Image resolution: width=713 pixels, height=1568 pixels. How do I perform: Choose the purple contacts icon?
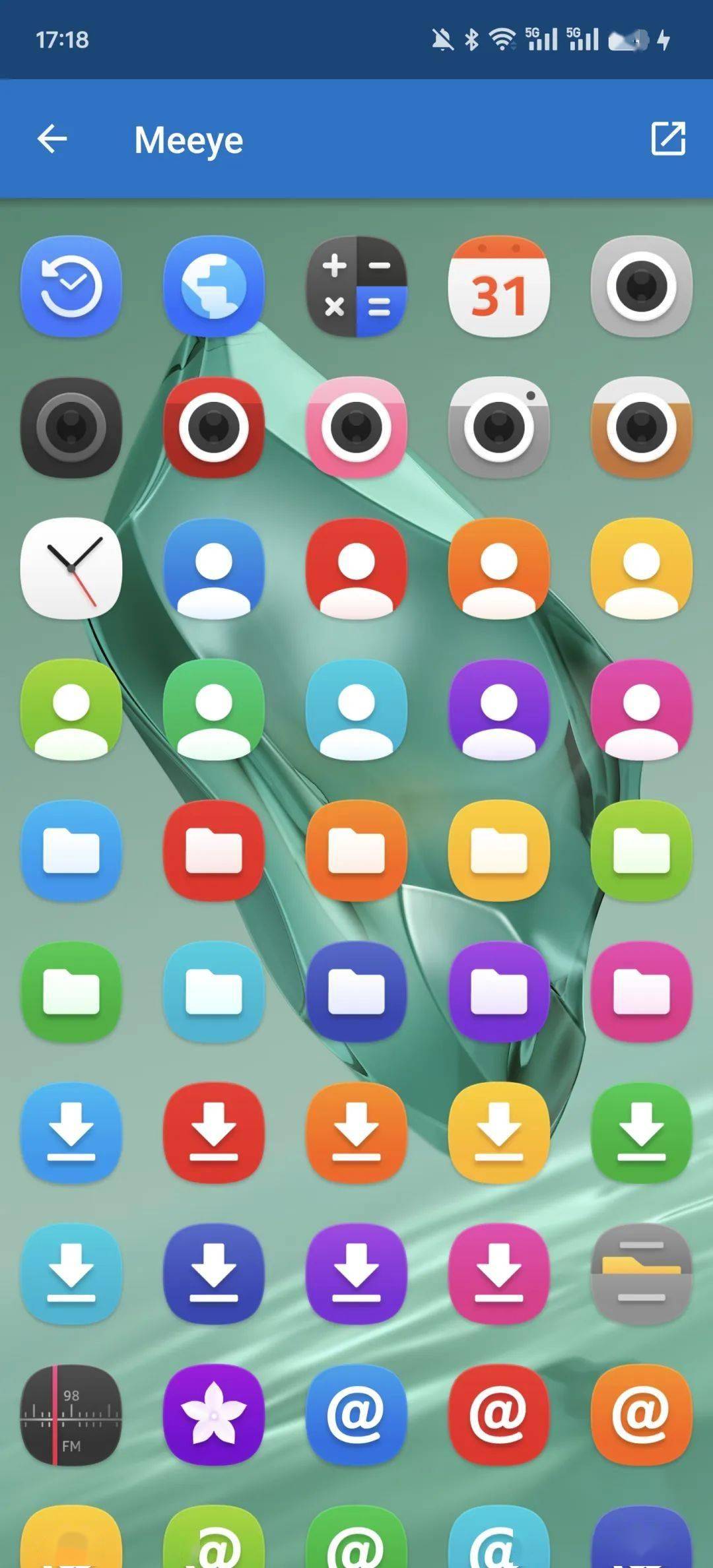[498, 709]
